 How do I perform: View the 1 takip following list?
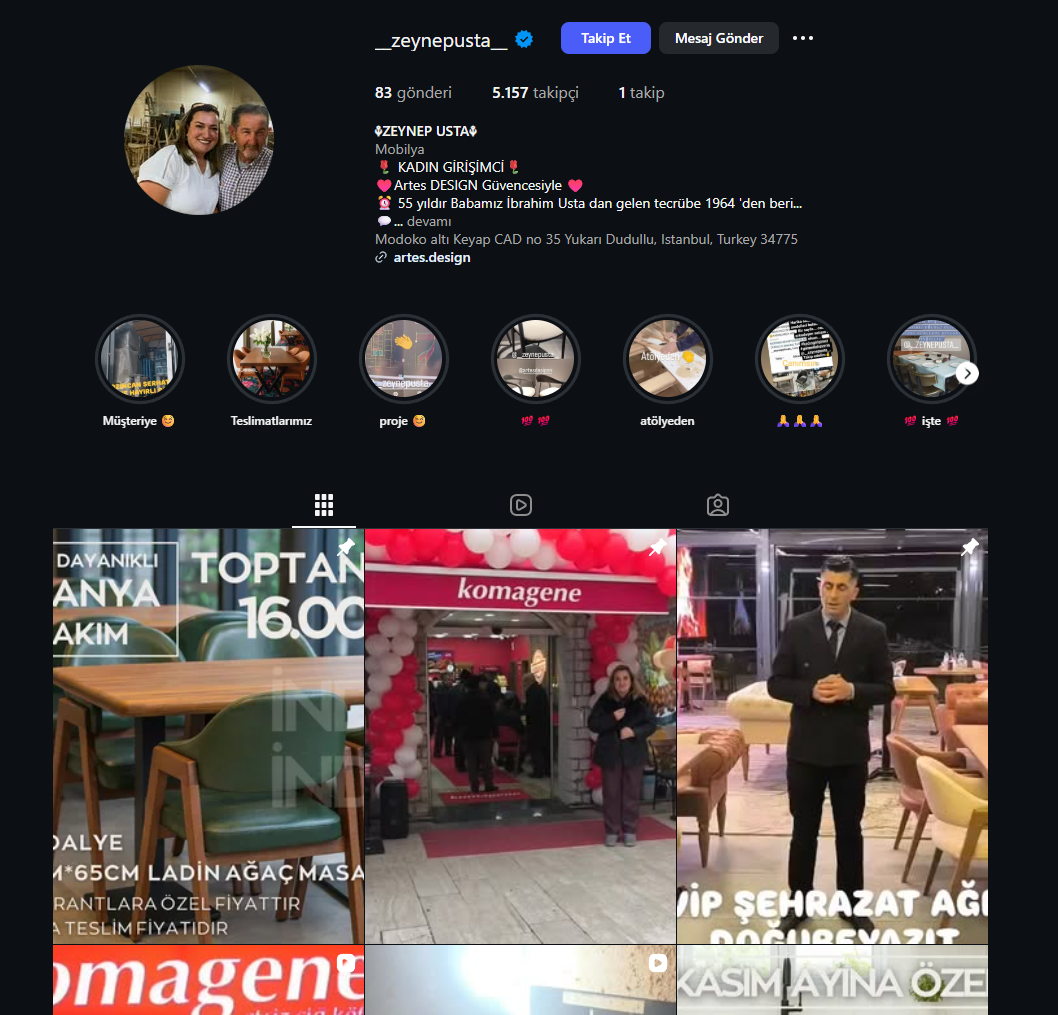(641, 92)
